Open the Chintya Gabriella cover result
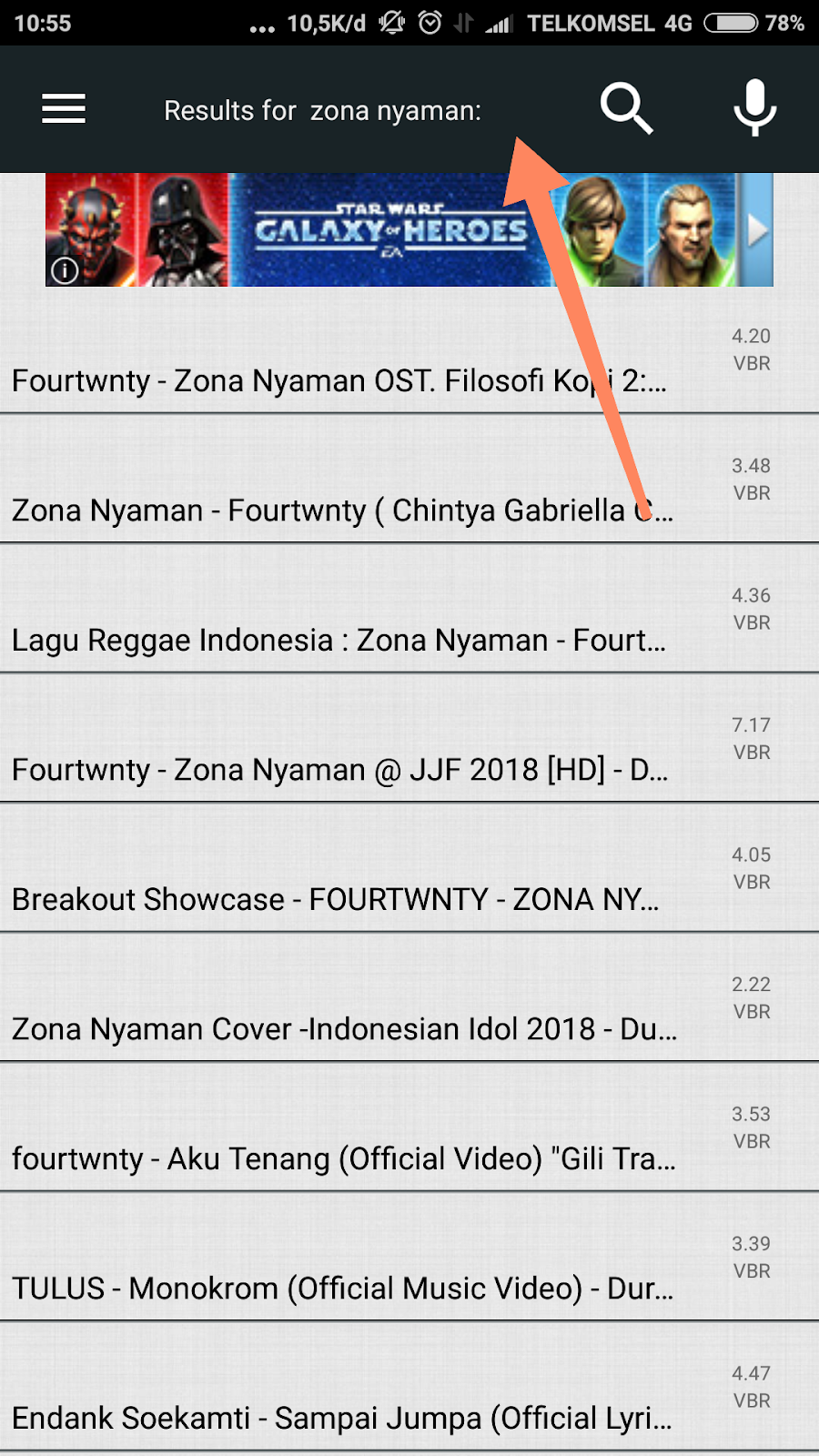This screenshot has height=1456, width=819. 342,511
